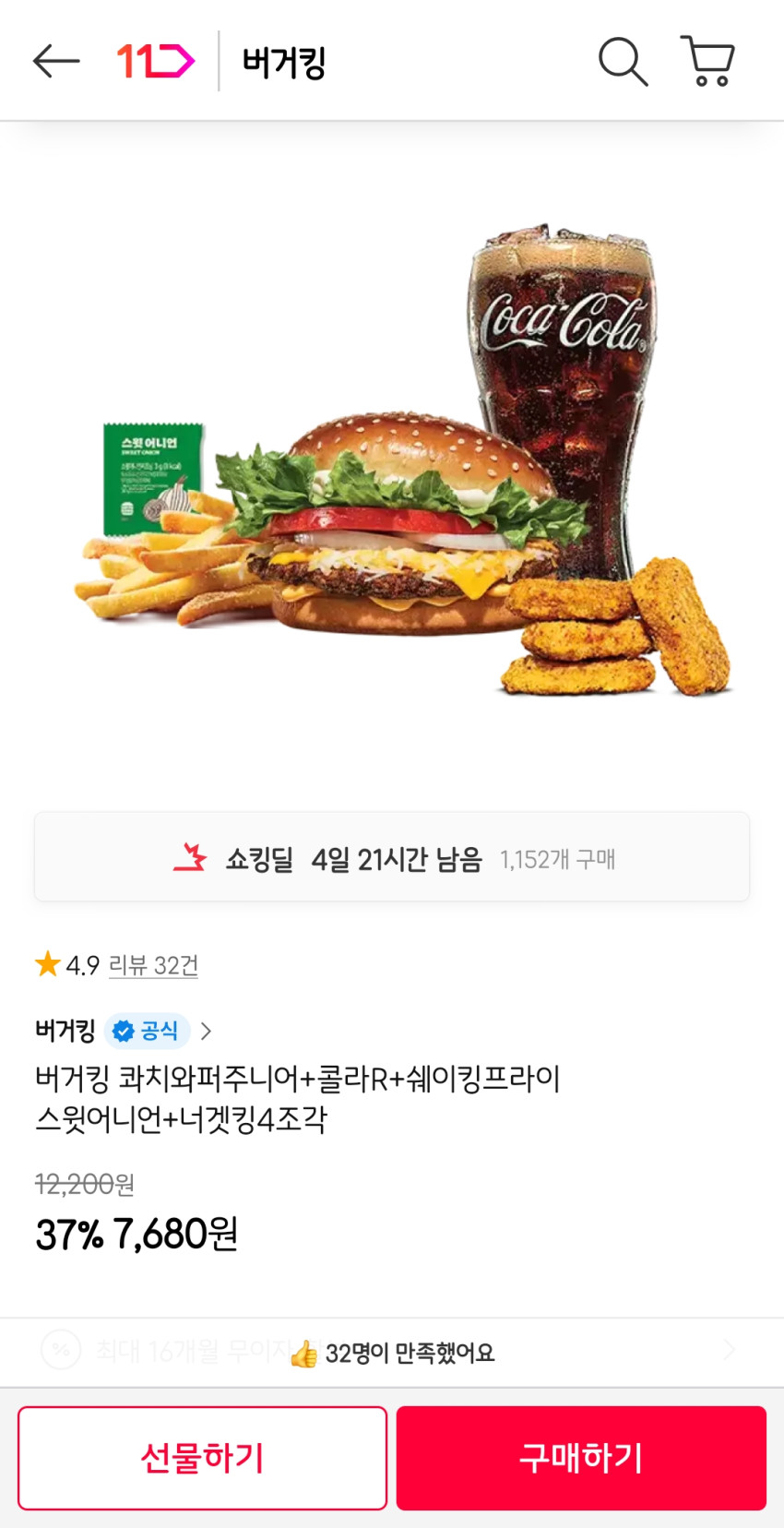Go back using the arrow icon
The height and width of the screenshot is (1528, 784).
tap(56, 62)
